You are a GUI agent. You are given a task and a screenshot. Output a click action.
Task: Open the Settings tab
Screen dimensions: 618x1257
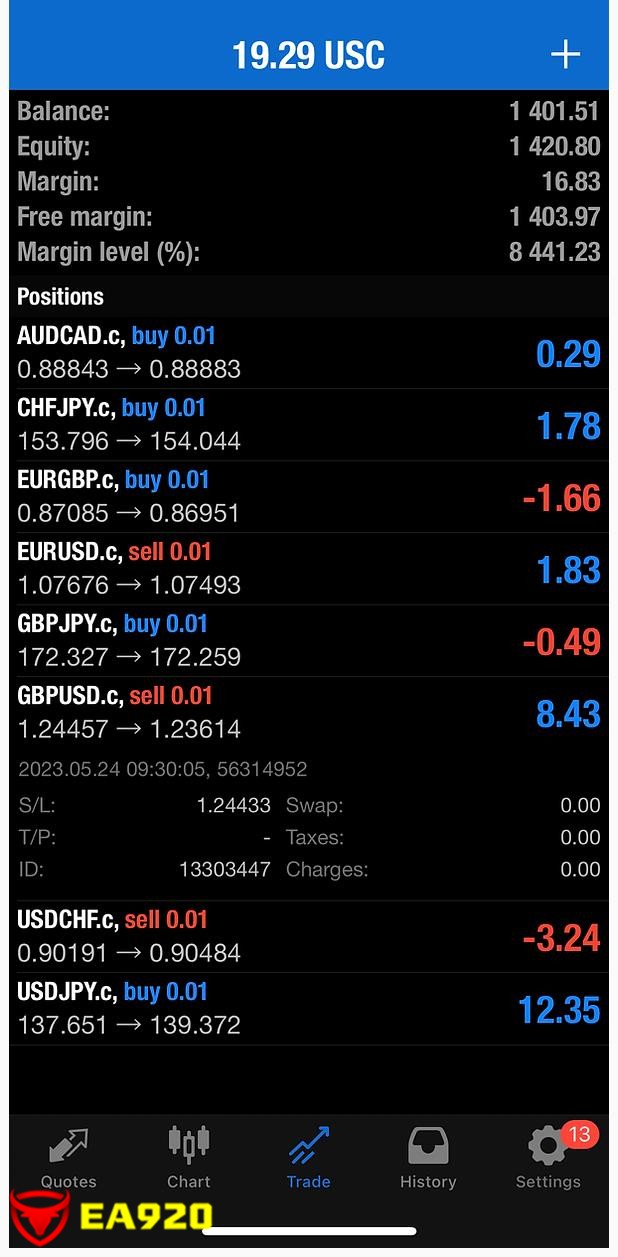(x=548, y=1158)
